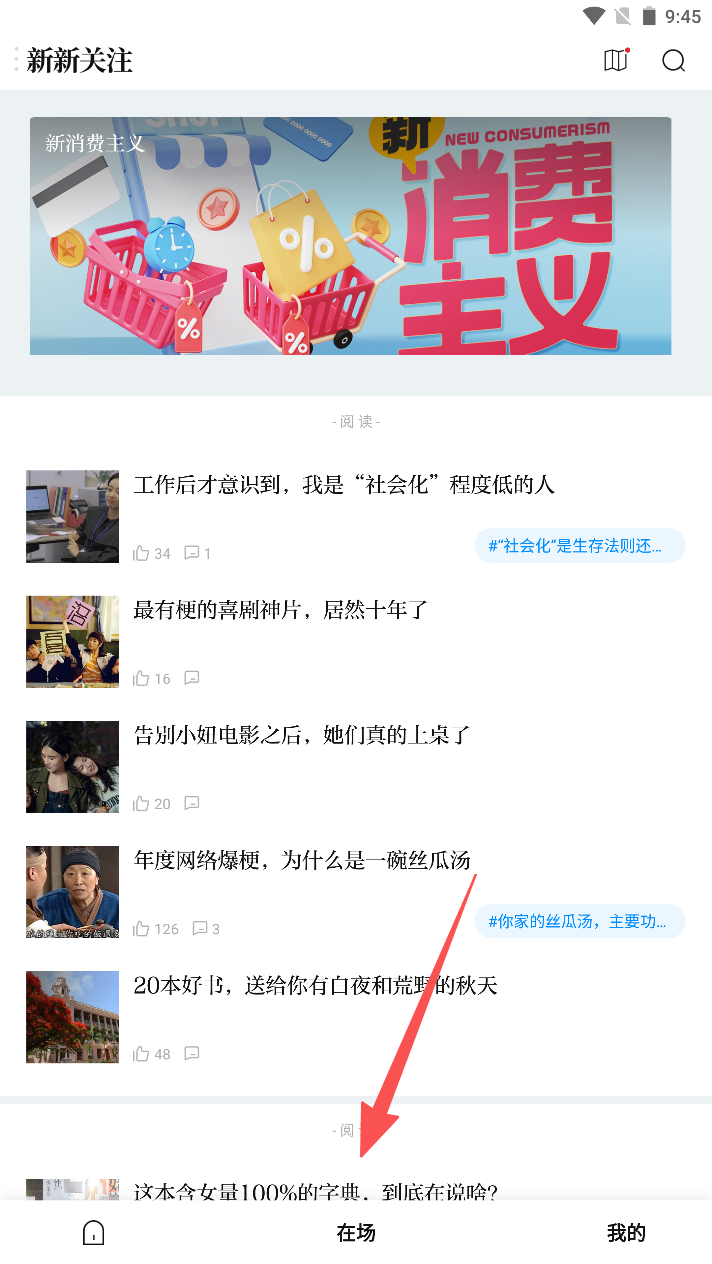The height and width of the screenshot is (1264, 712).
Task: Tap topic chip #你家的丝瓜汤，主要功…
Action: pyautogui.click(x=579, y=921)
